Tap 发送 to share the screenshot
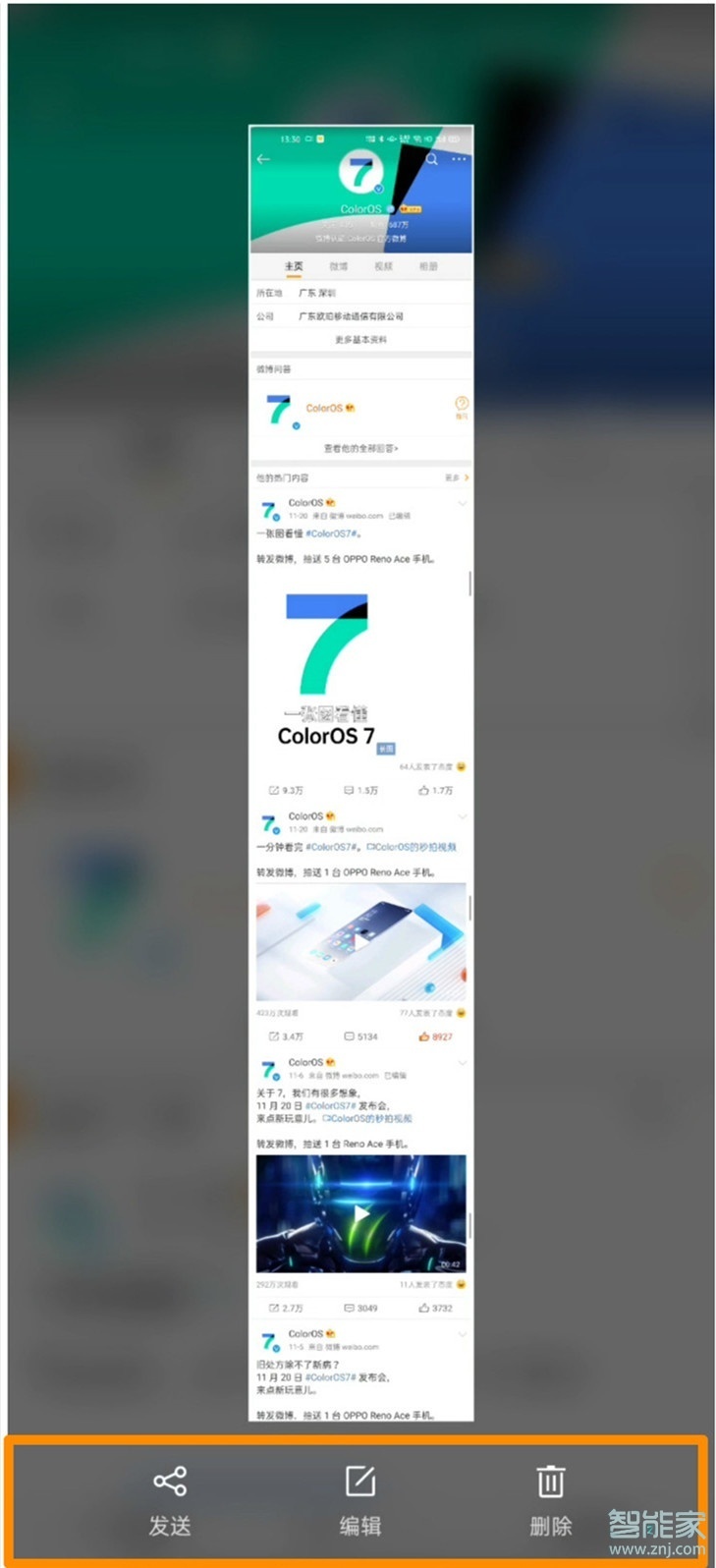The height and width of the screenshot is (1568, 716). pyautogui.click(x=170, y=1498)
